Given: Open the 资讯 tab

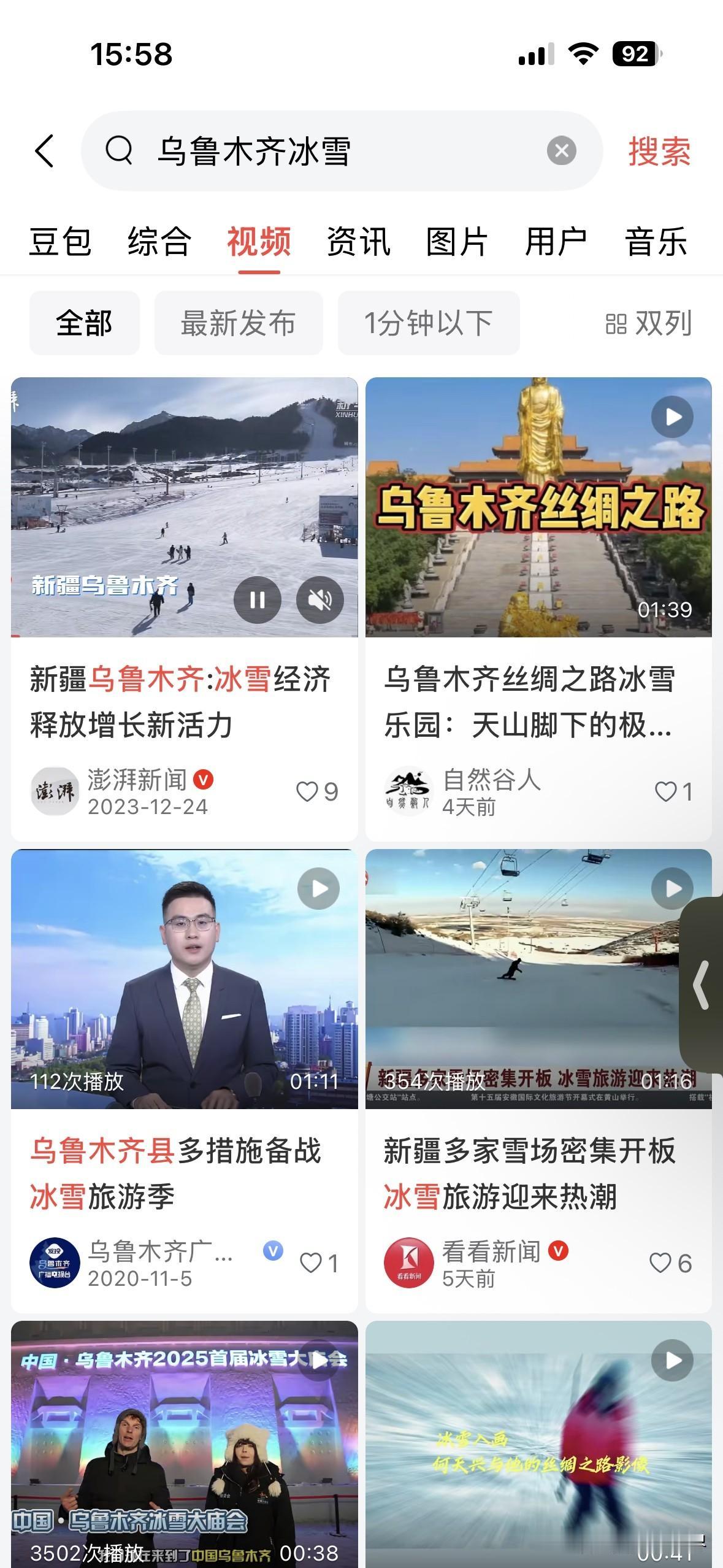Looking at the screenshot, I should pyautogui.click(x=358, y=241).
